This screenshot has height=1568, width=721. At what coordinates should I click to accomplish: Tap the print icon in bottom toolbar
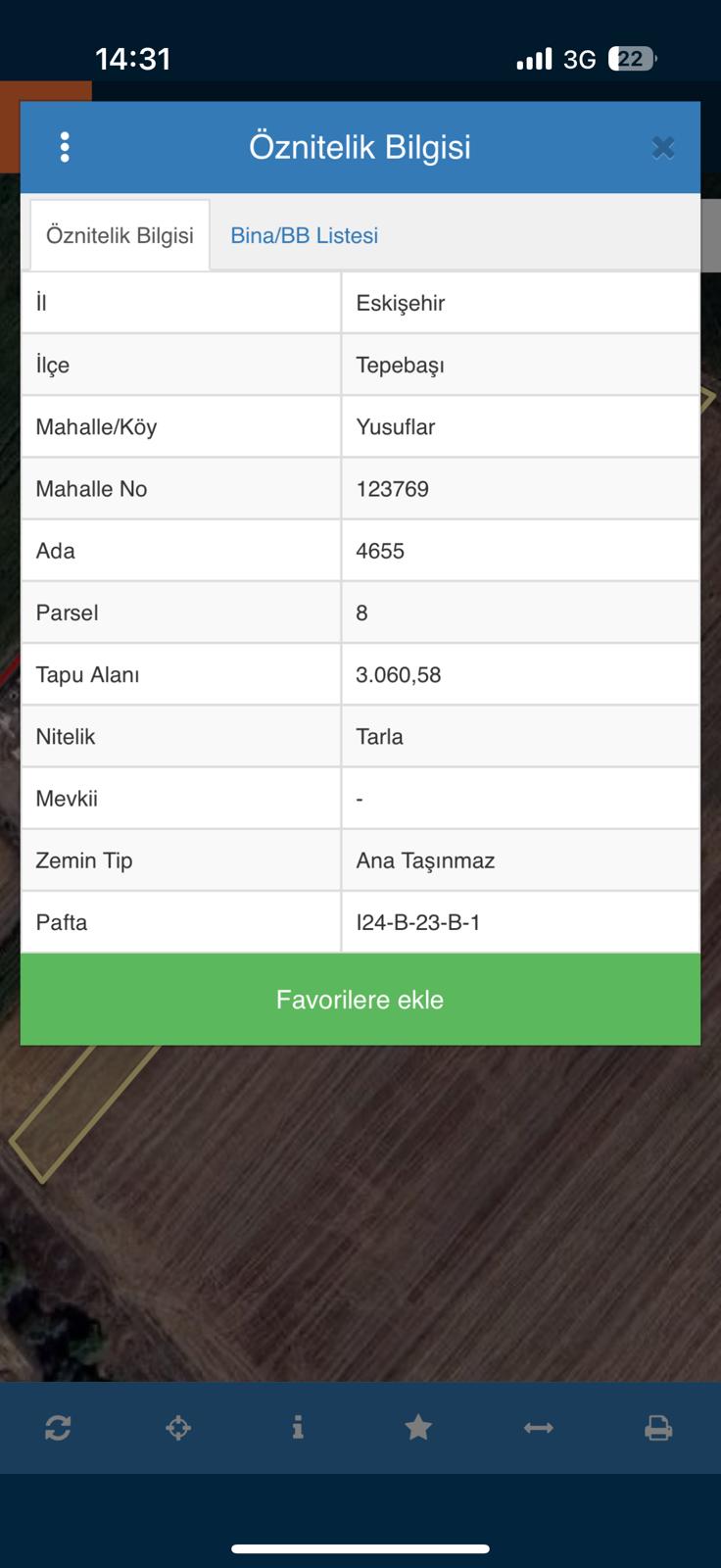[x=658, y=1428]
